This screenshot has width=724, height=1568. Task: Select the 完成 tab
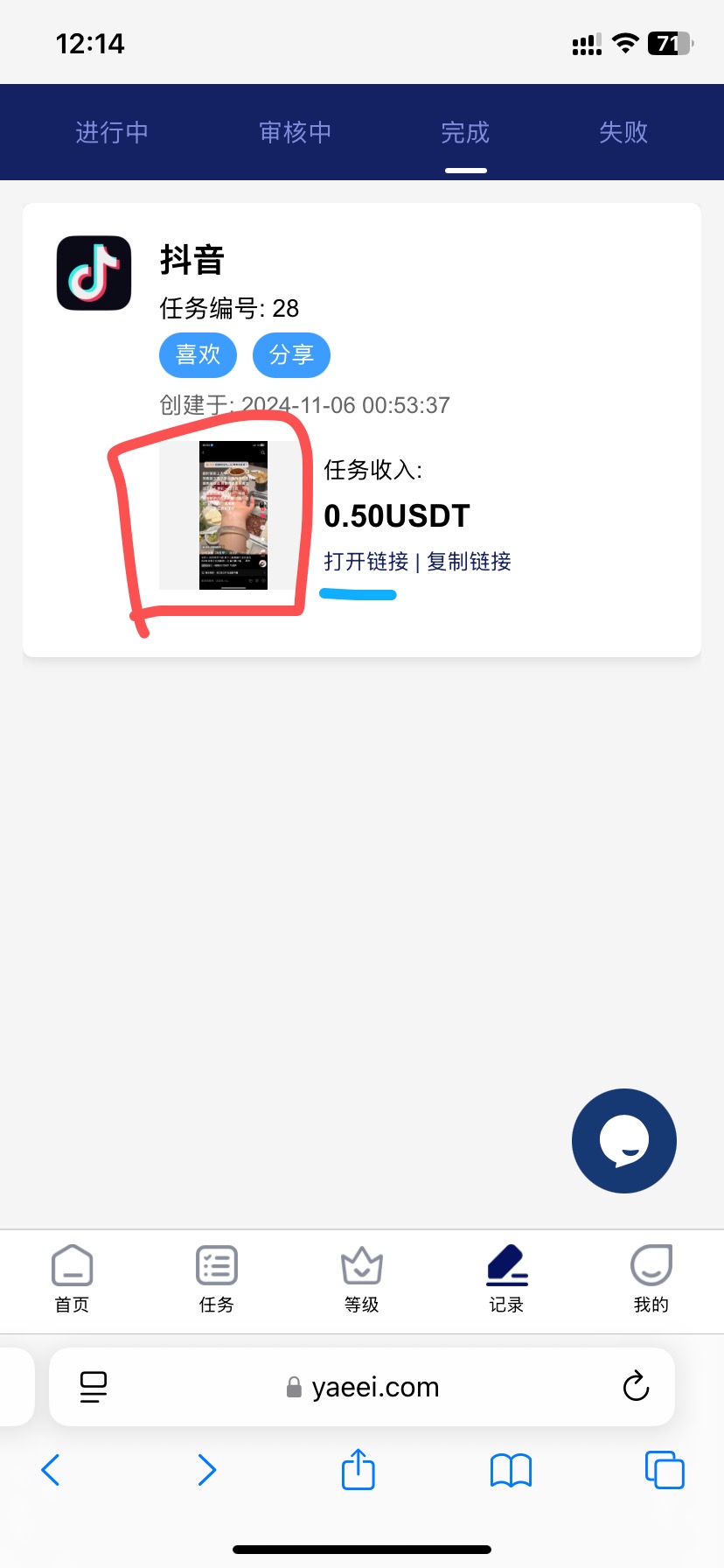click(465, 133)
